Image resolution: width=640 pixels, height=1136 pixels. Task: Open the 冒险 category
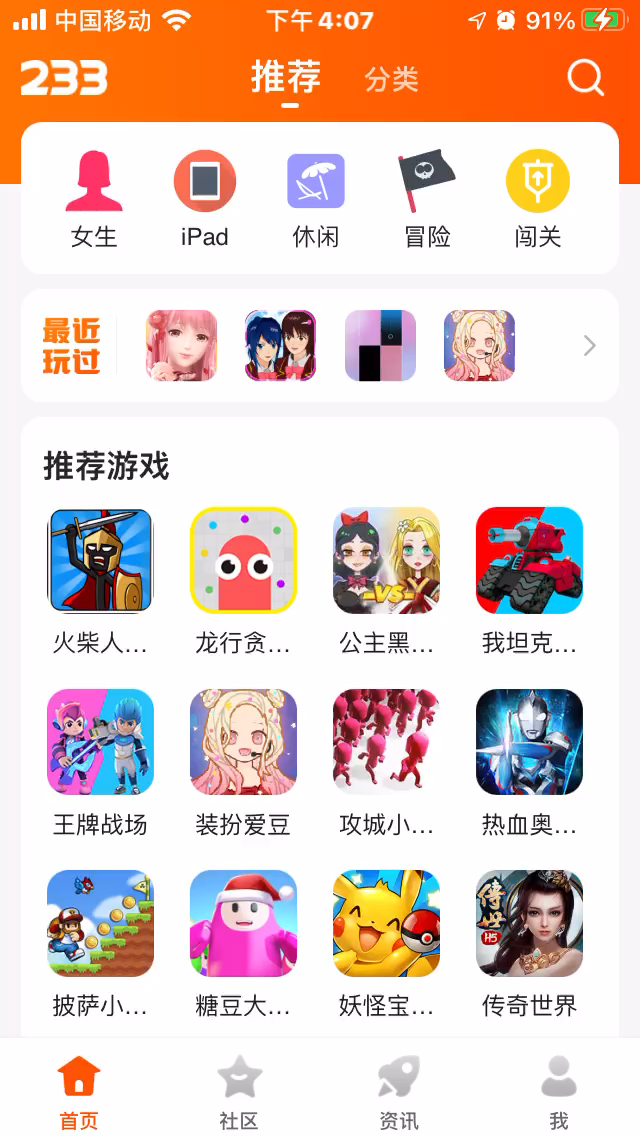click(427, 199)
